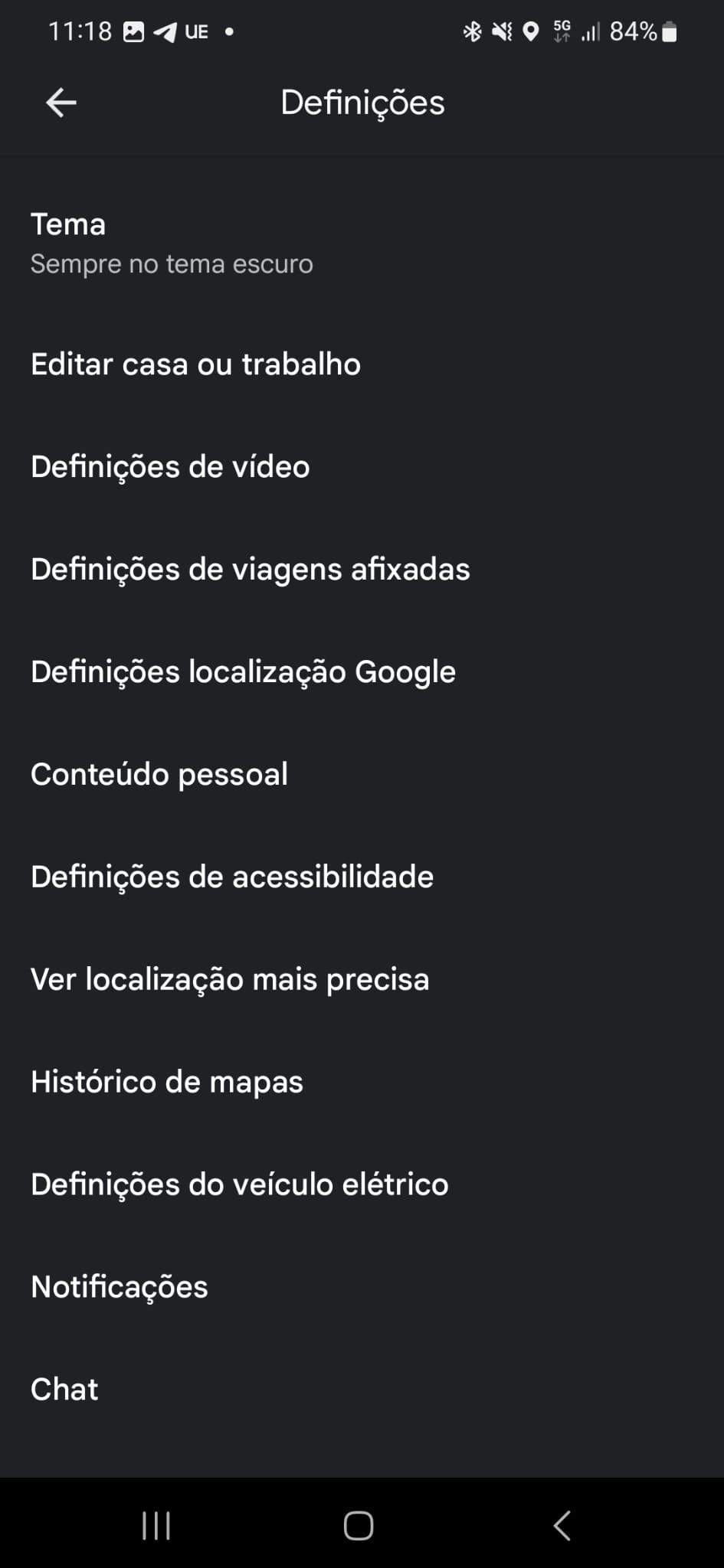Open Definições de vídeo
The height and width of the screenshot is (1568, 724).
tap(362, 467)
